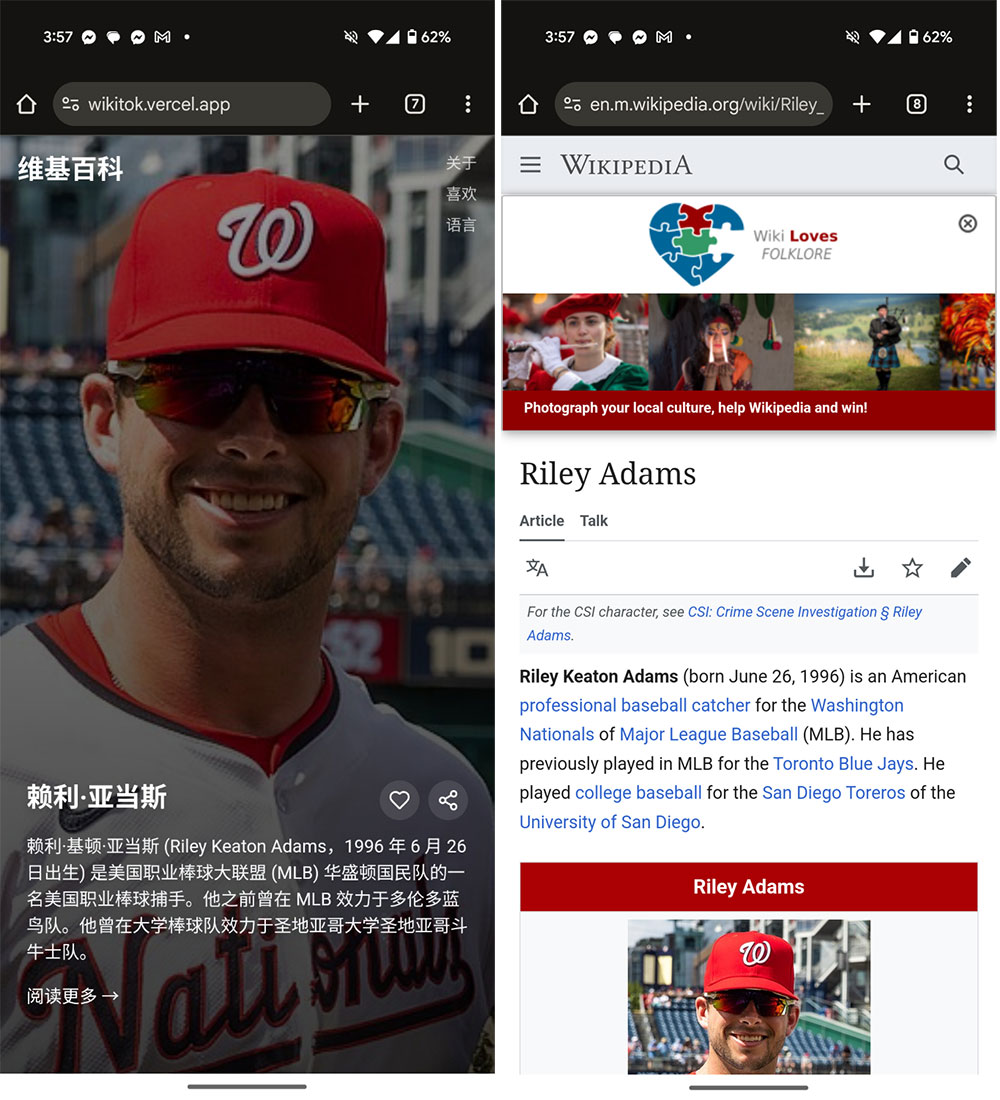Viewport: 1000px width, 1100px height.
Task: Open 阅读更多 to read more
Action: pos(73,995)
